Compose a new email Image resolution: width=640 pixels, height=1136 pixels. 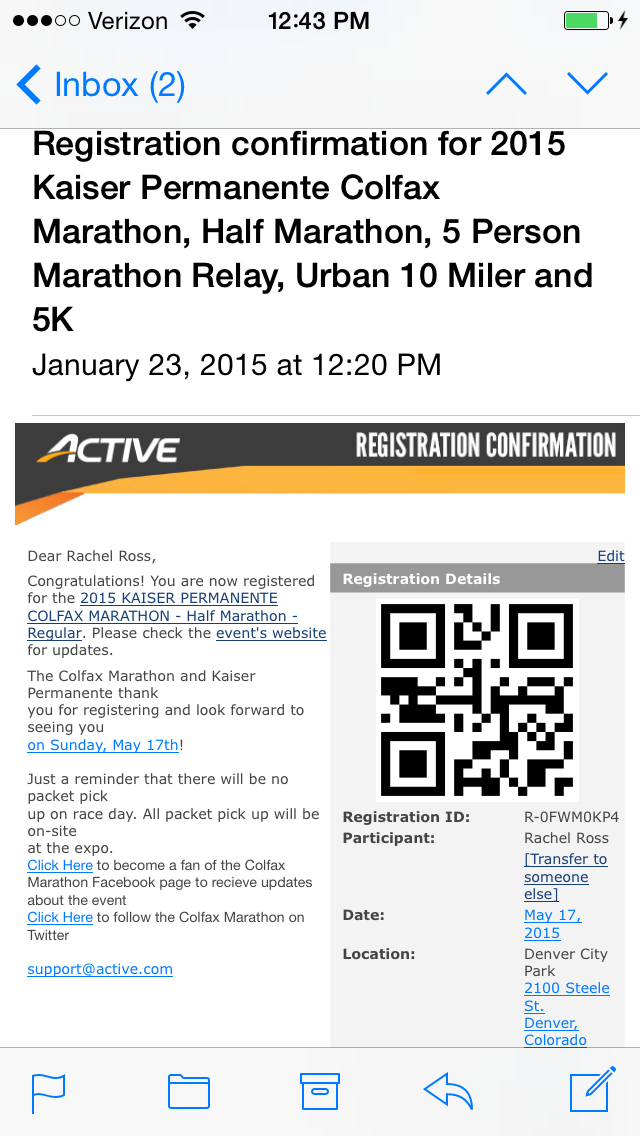point(590,1092)
